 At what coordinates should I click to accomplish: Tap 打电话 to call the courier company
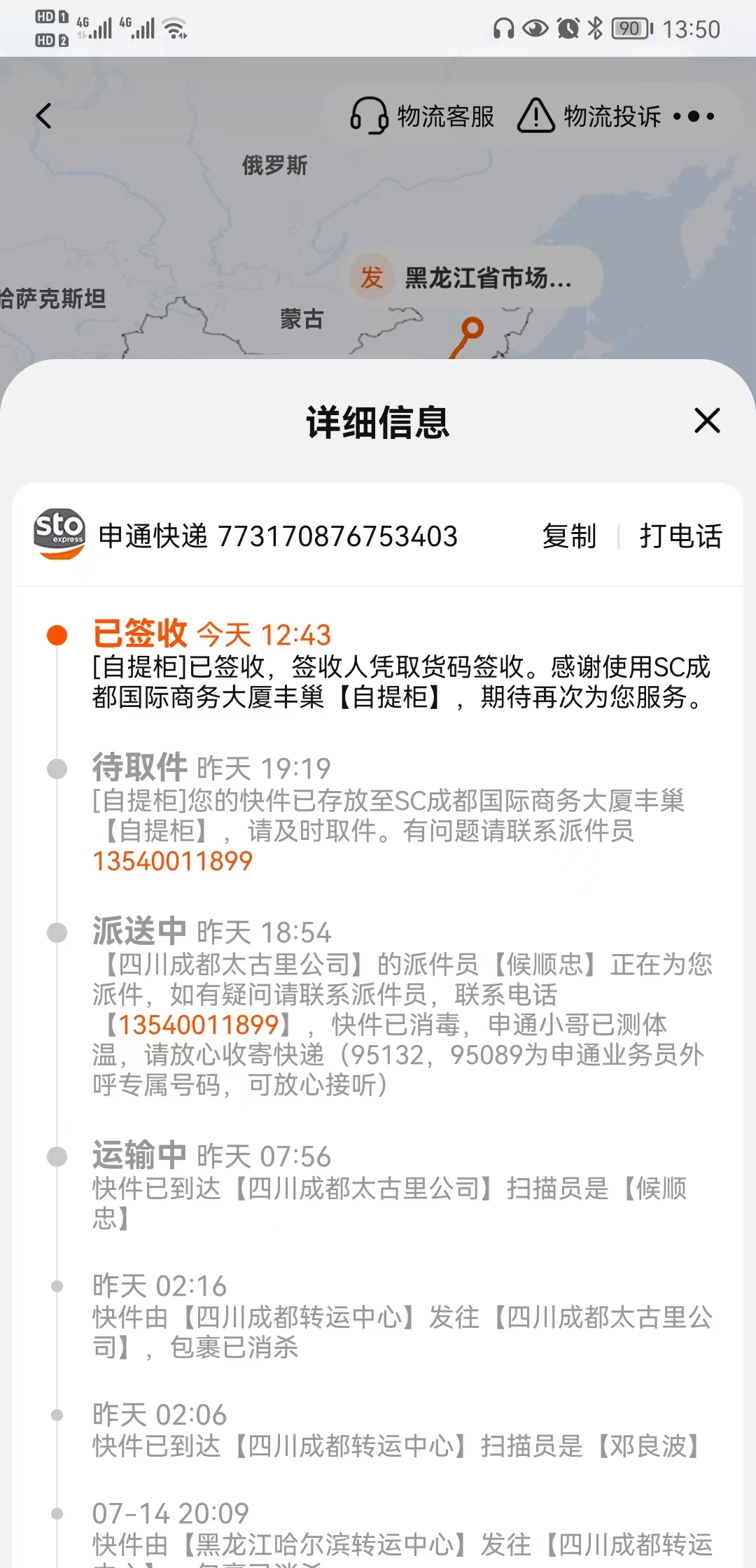tap(680, 536)
